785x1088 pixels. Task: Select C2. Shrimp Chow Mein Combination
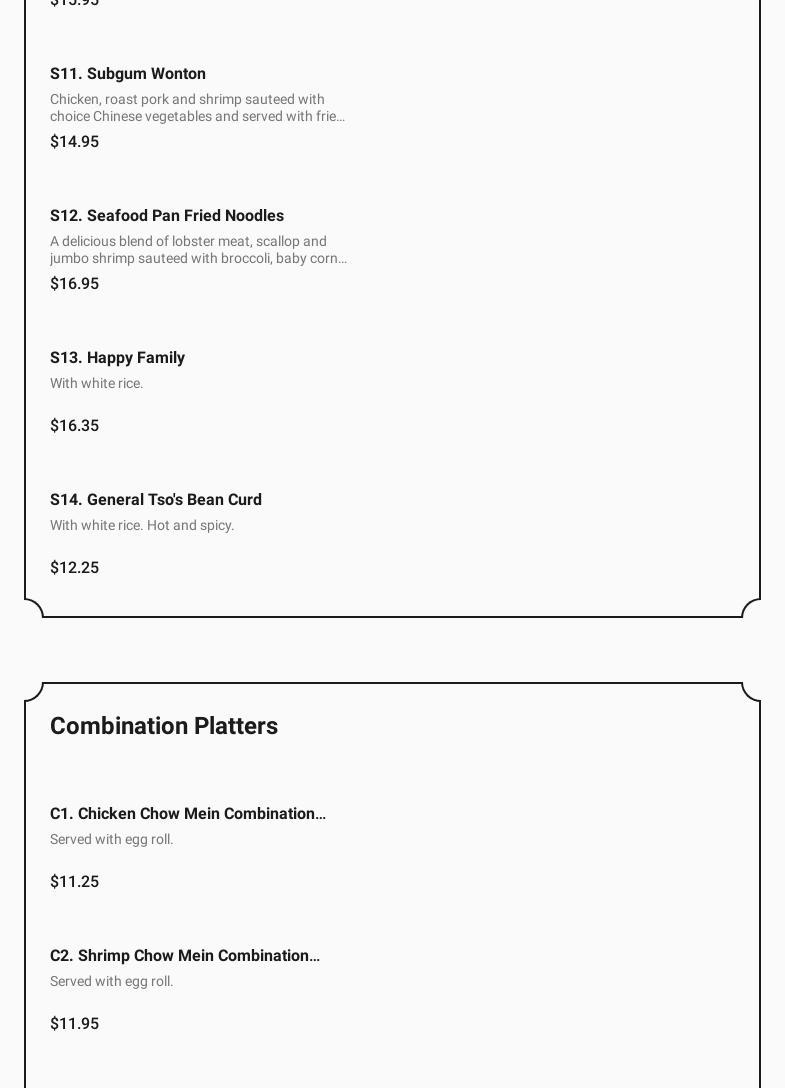pos(185,956)
